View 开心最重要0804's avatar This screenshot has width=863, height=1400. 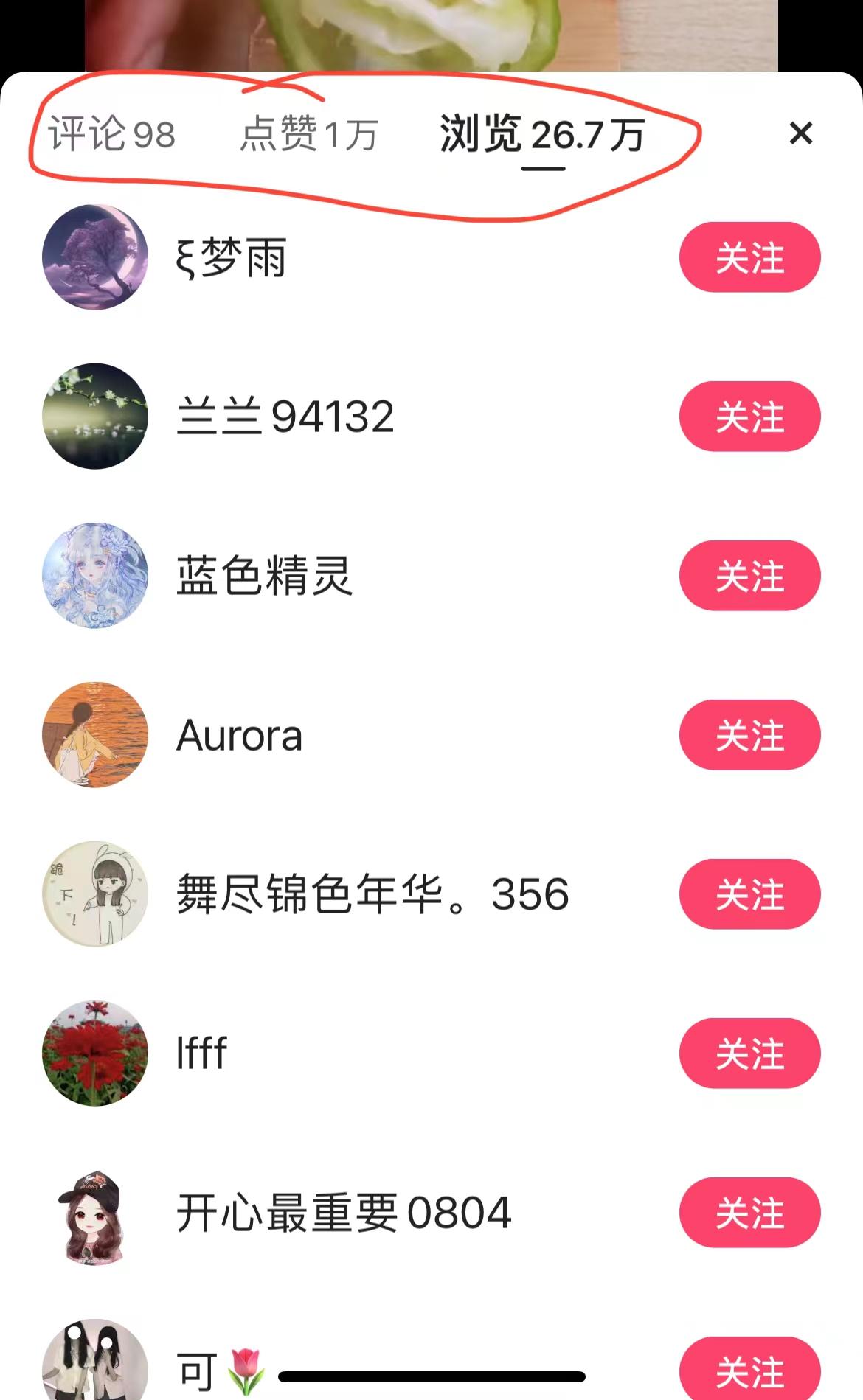coord(95,1213)
